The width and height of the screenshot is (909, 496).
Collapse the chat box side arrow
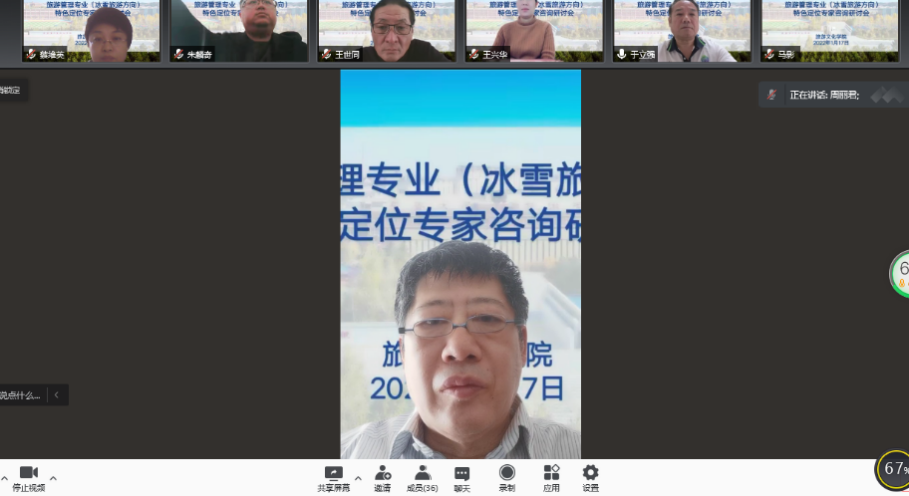pyautogui.click(x=57, y=395)
